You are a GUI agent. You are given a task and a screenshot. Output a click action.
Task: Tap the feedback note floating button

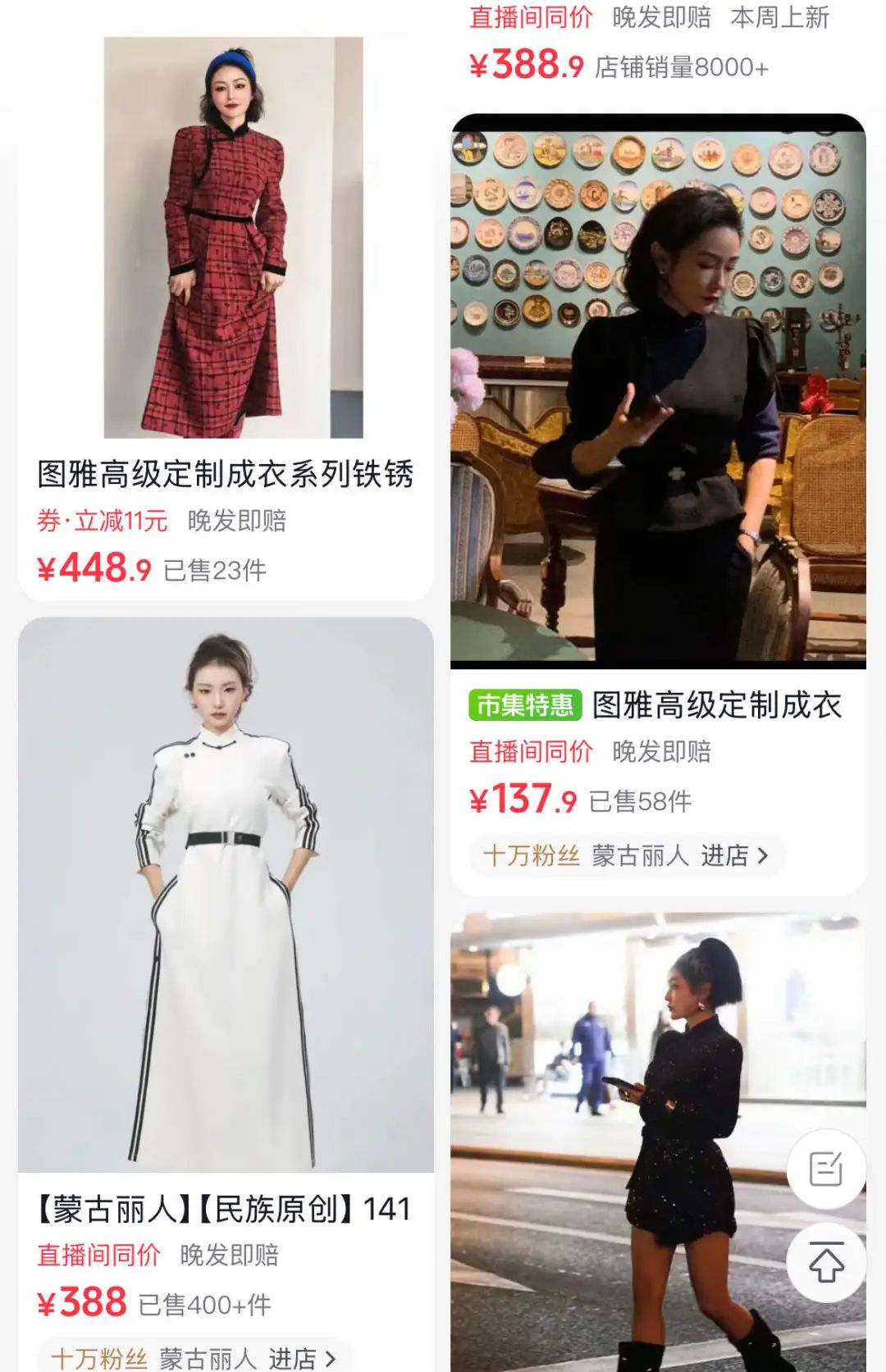(x=825, y=1169)
